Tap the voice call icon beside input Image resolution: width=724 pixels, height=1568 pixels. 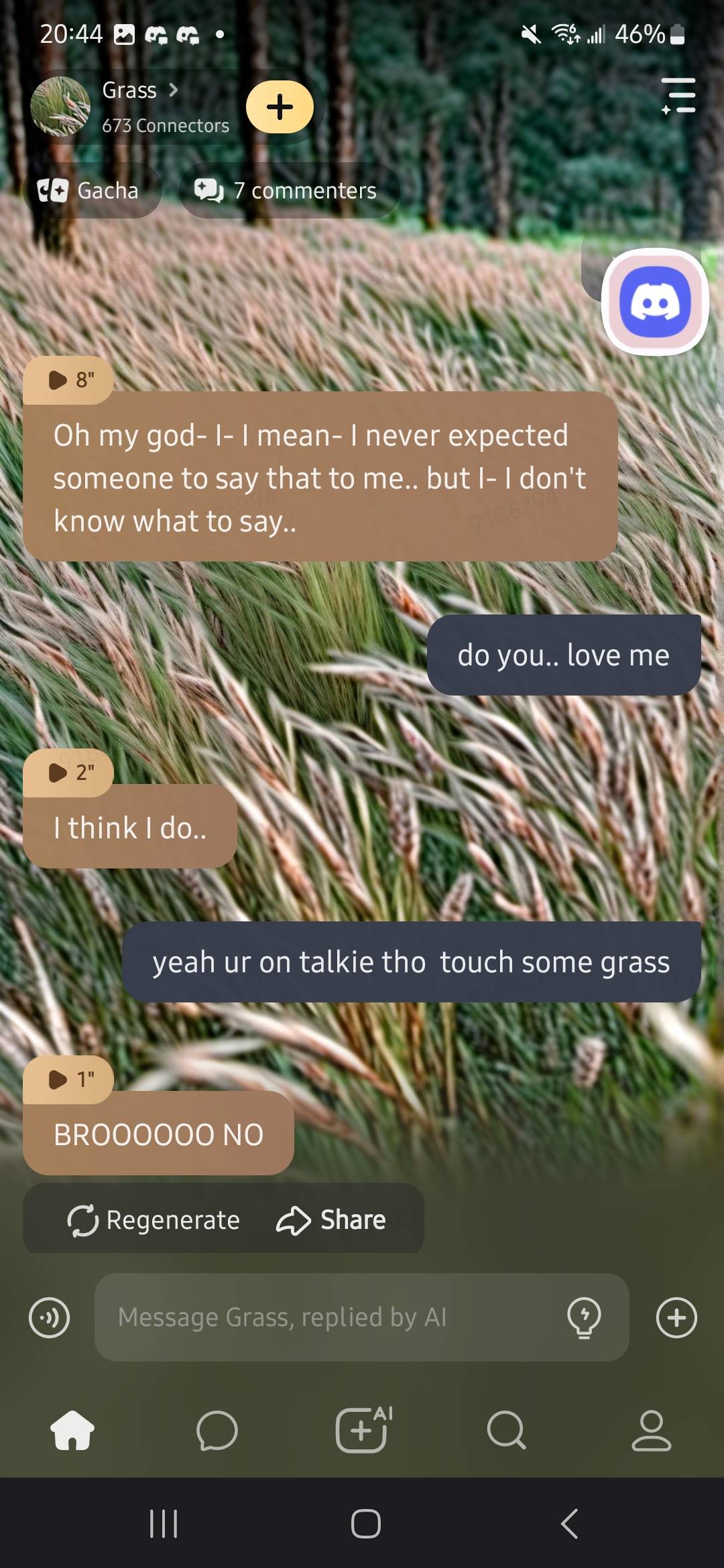pyautogui.click(x=50, y=1318)
